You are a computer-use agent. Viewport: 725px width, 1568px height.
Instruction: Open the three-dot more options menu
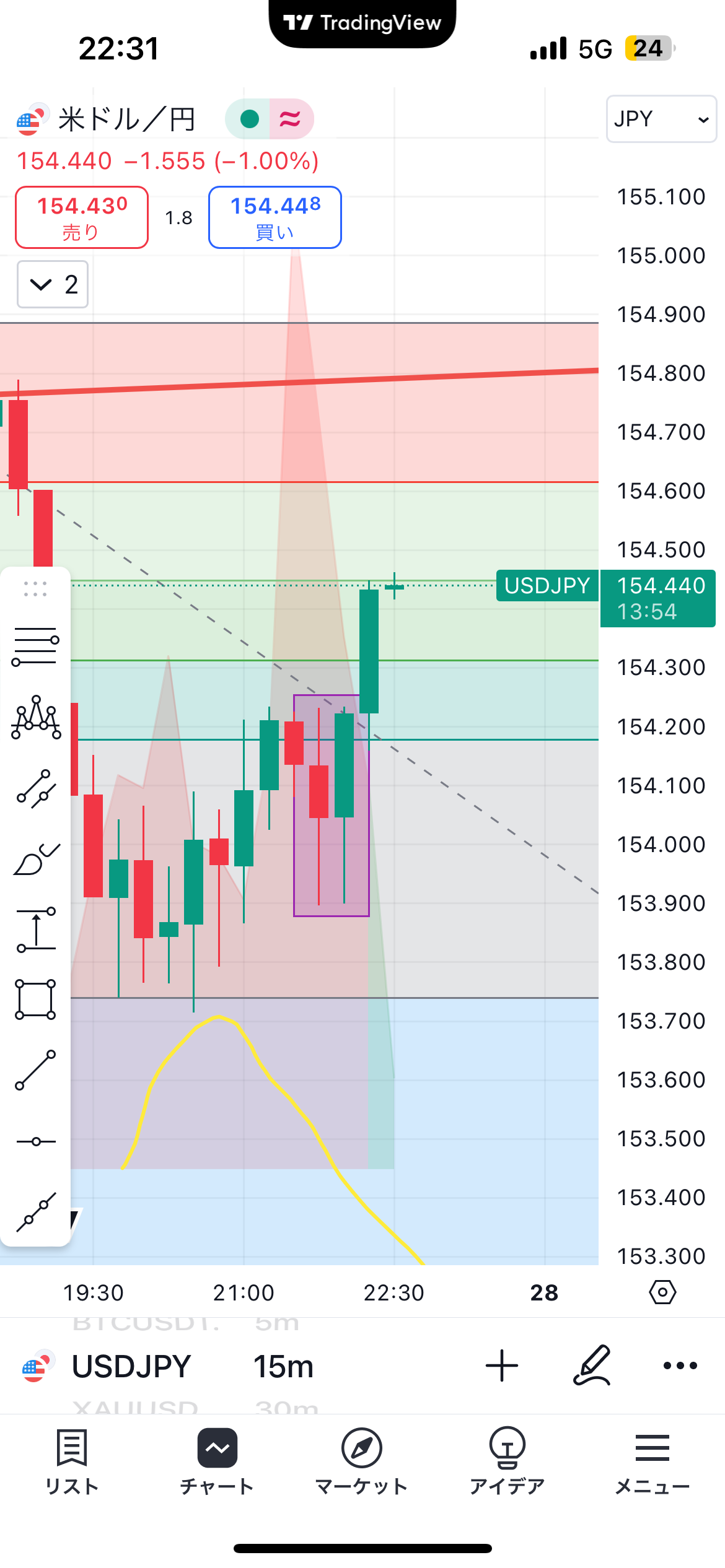[680, 1365]
